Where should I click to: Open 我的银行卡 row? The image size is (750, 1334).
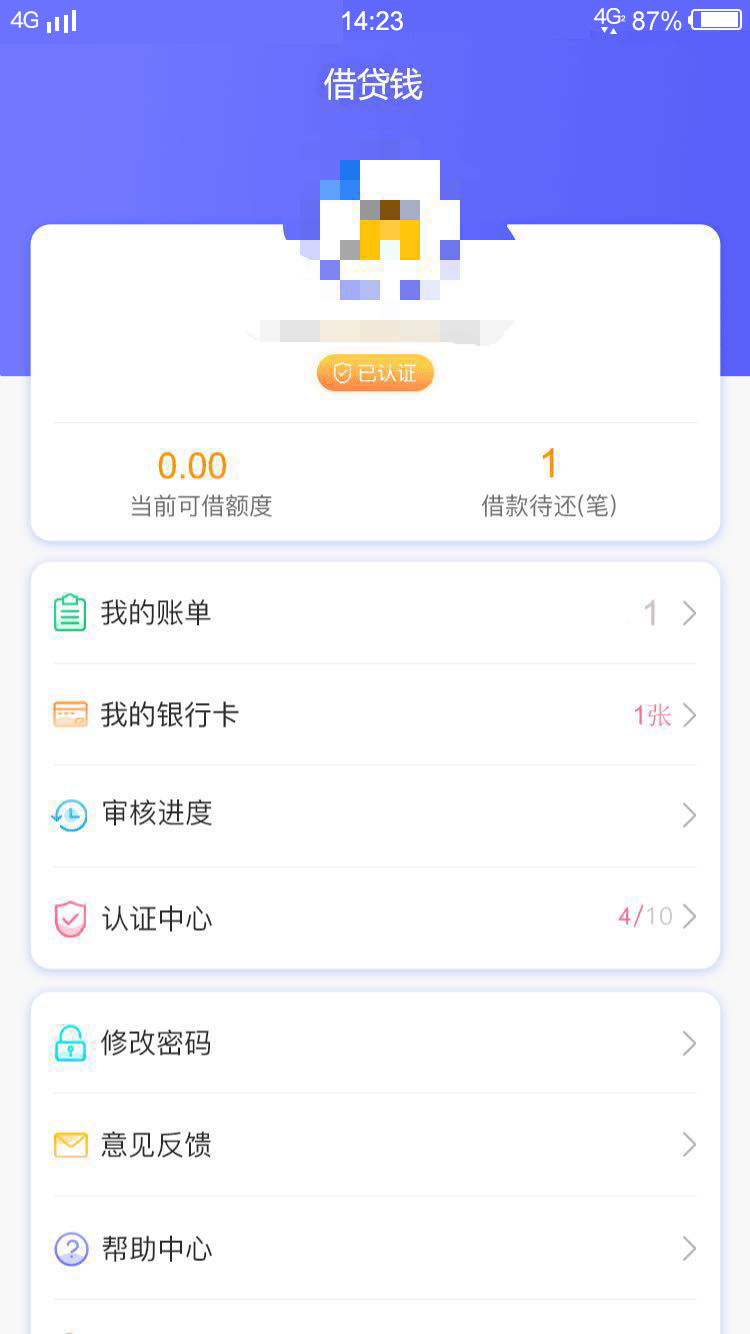tap(375, 715)
